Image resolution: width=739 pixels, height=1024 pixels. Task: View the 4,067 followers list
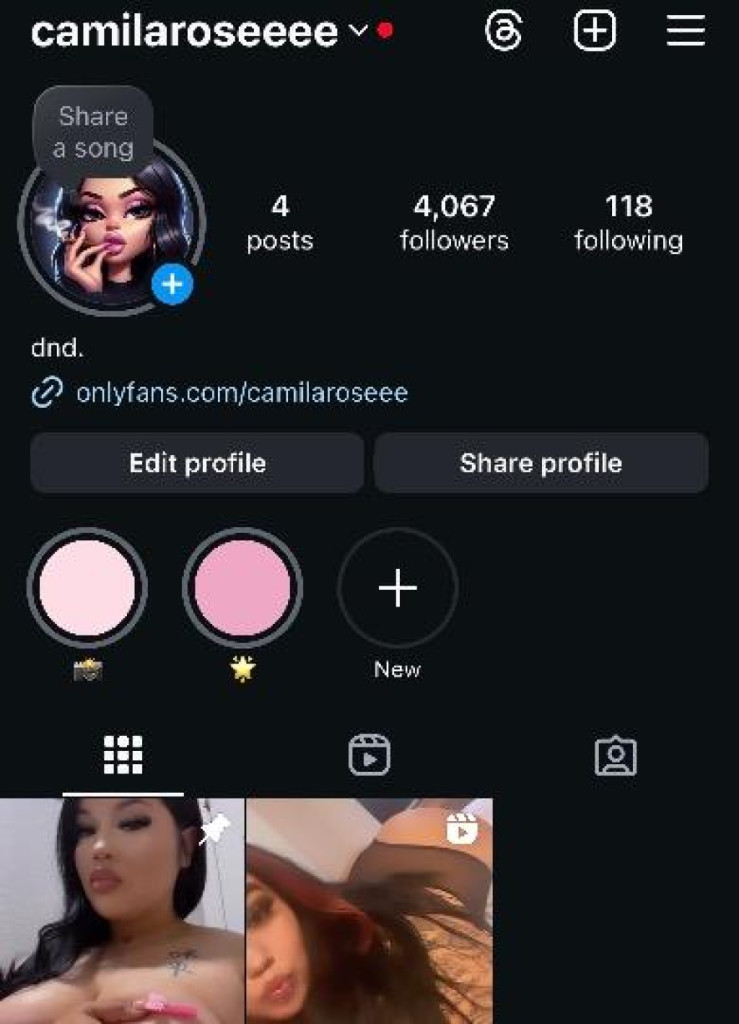coord(454,222)
